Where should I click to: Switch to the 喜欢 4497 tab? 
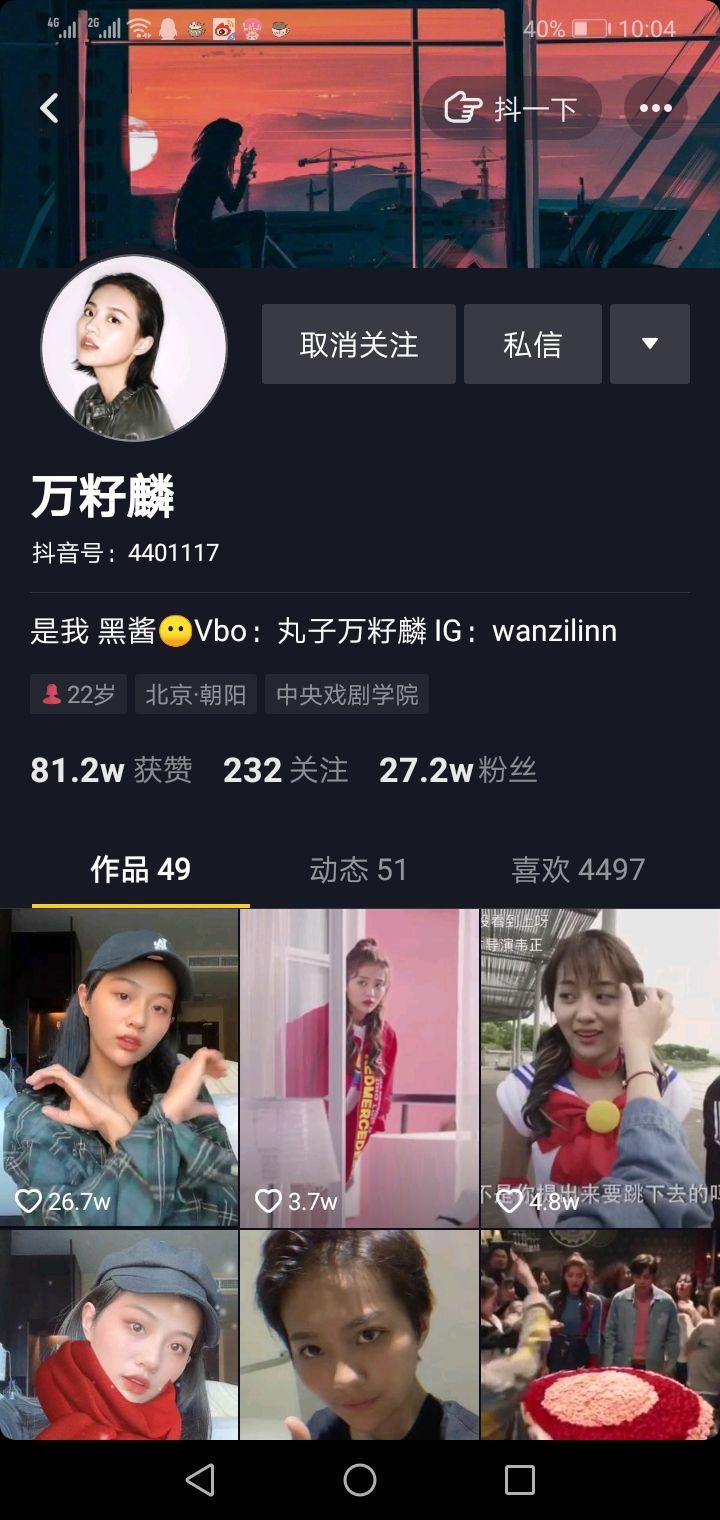578,869
